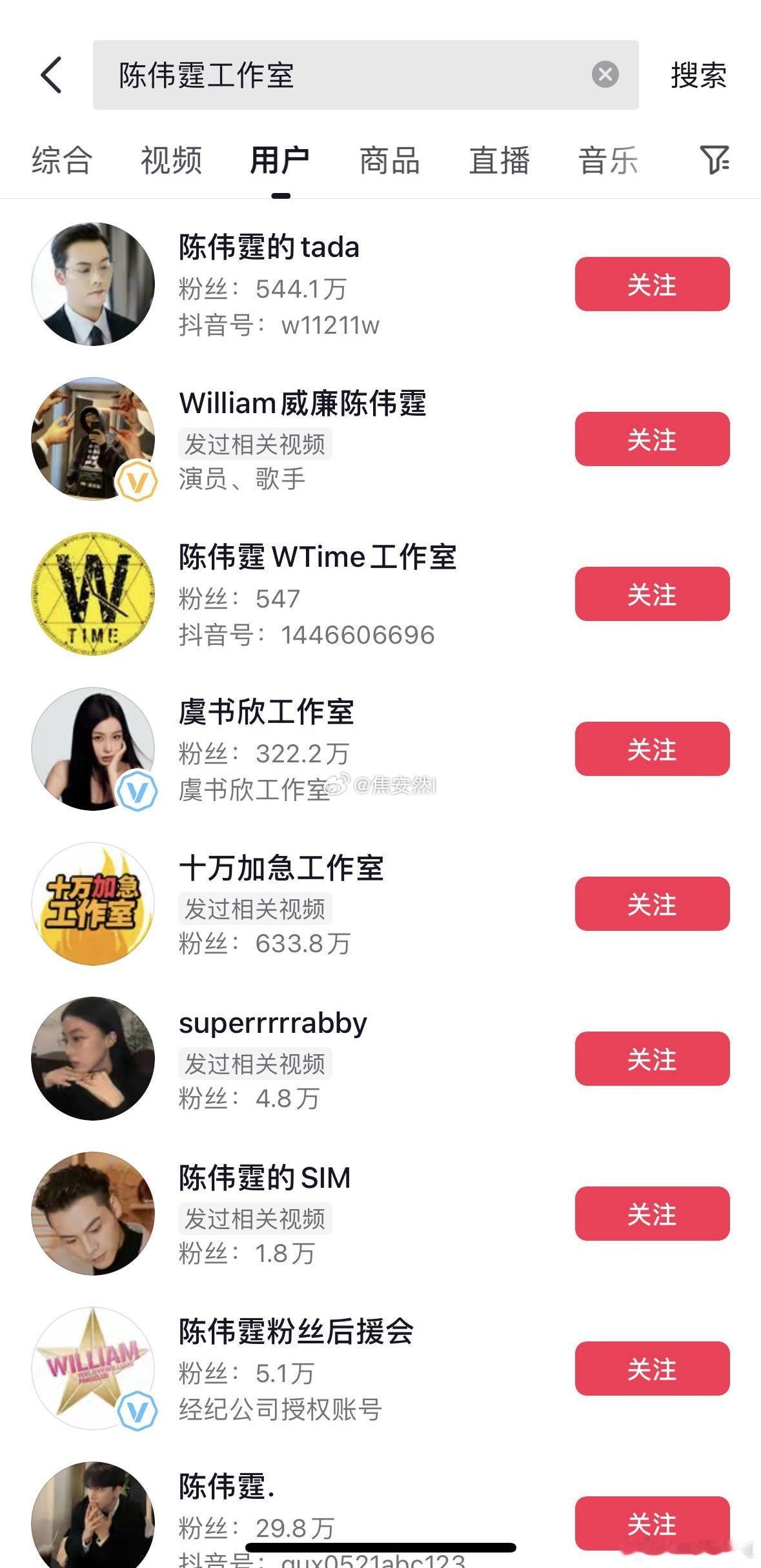This screenshot has height=1568, width=761.
Task: Open 陈伟霆的SIM profile
Action: click(265, 1177)
